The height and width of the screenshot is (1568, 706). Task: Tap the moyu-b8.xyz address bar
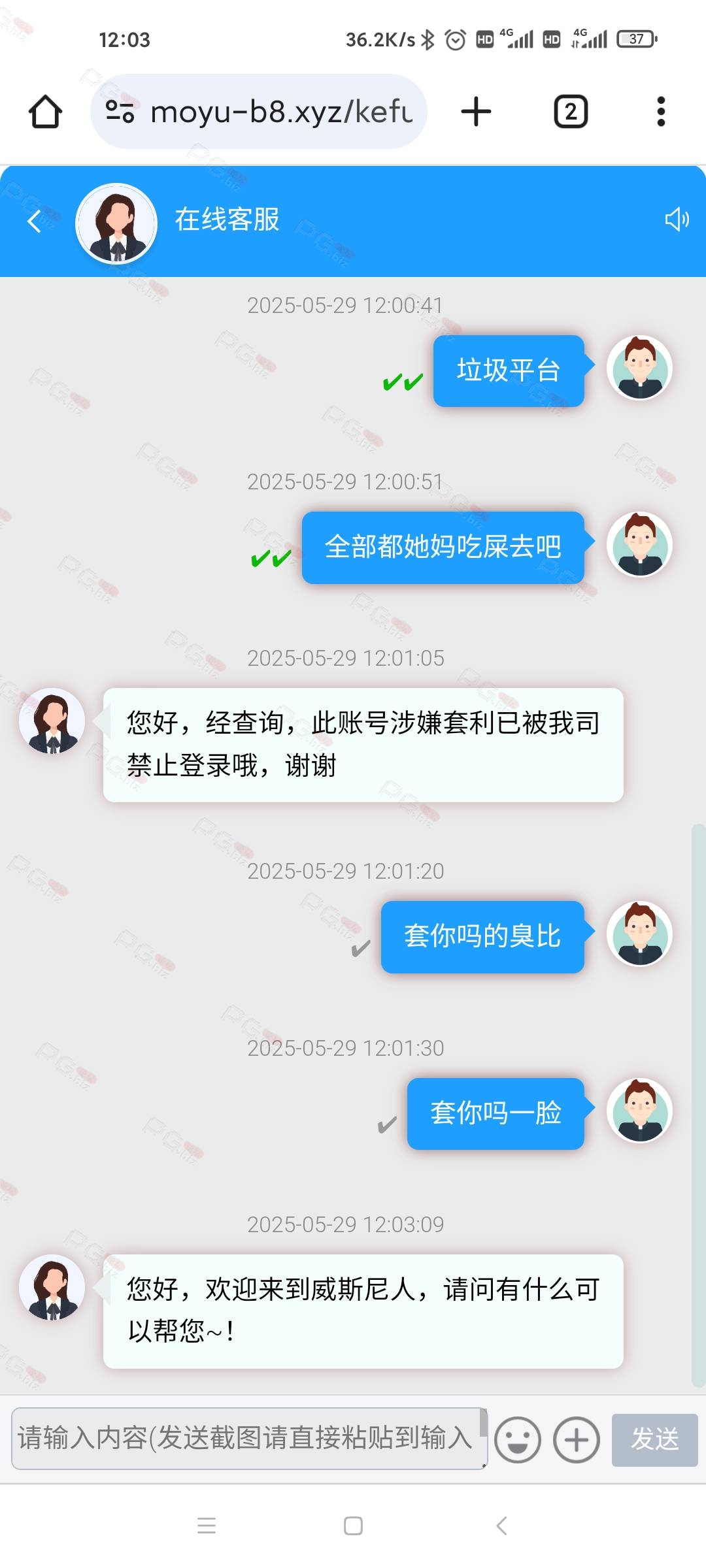click(281, 112)
